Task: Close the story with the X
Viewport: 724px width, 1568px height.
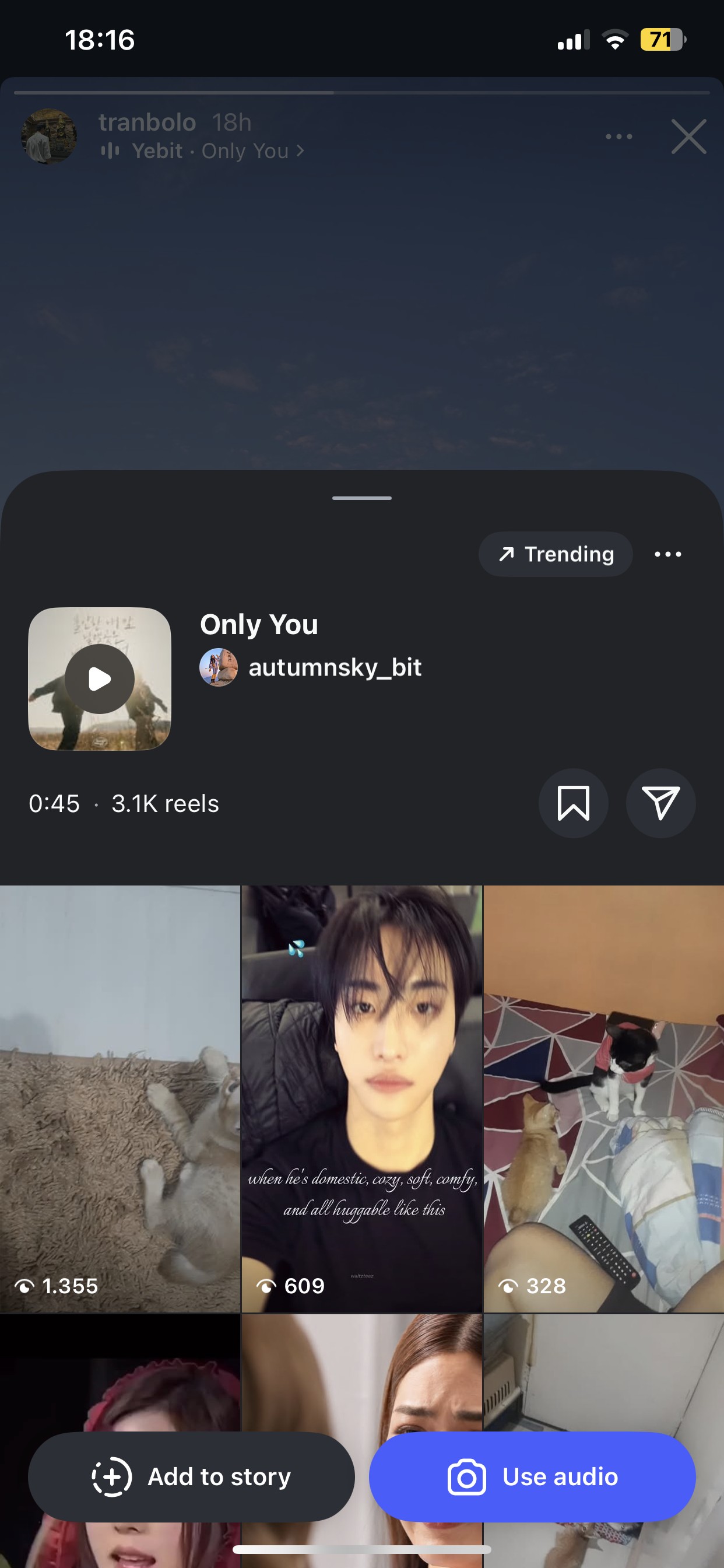Action: (688, 136)
